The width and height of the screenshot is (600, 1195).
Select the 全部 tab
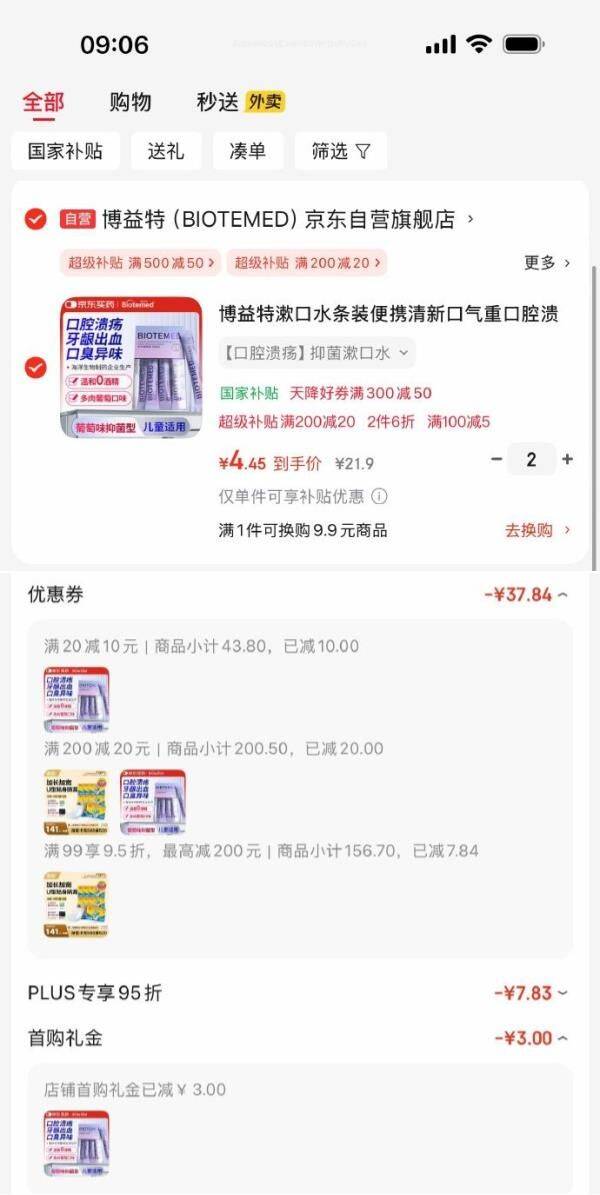point(43,102)
